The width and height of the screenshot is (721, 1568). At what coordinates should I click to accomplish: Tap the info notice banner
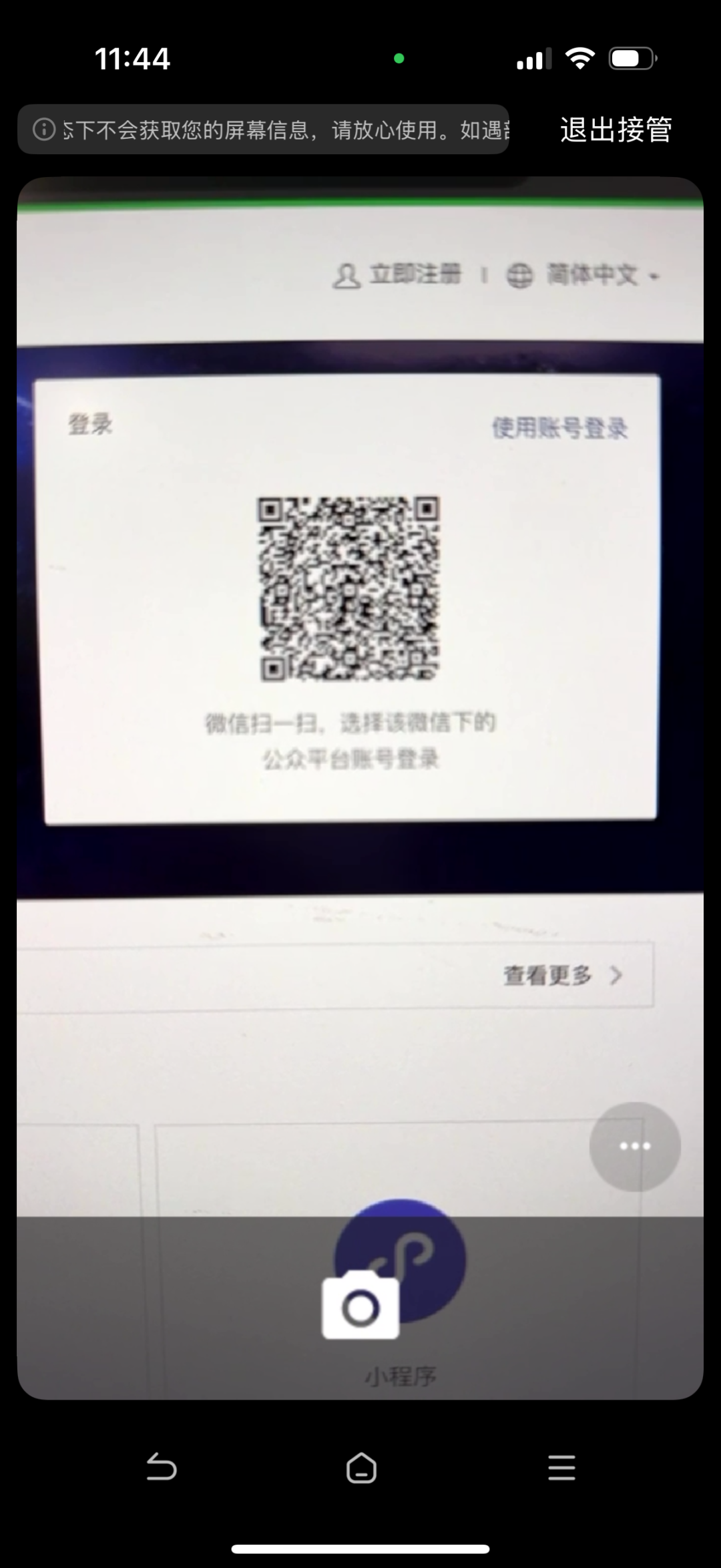pos(264,130)
